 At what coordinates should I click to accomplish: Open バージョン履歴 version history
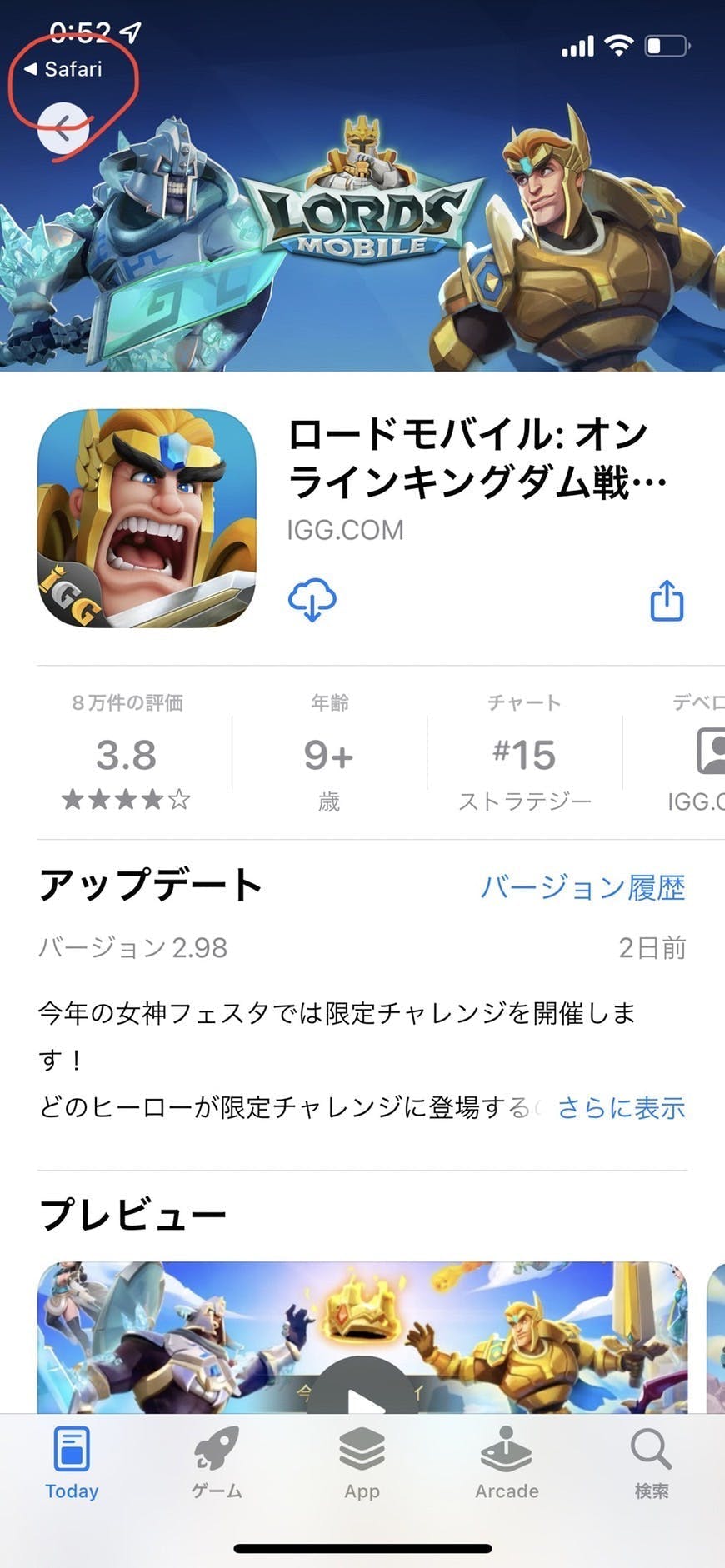[x=582, y=887]
